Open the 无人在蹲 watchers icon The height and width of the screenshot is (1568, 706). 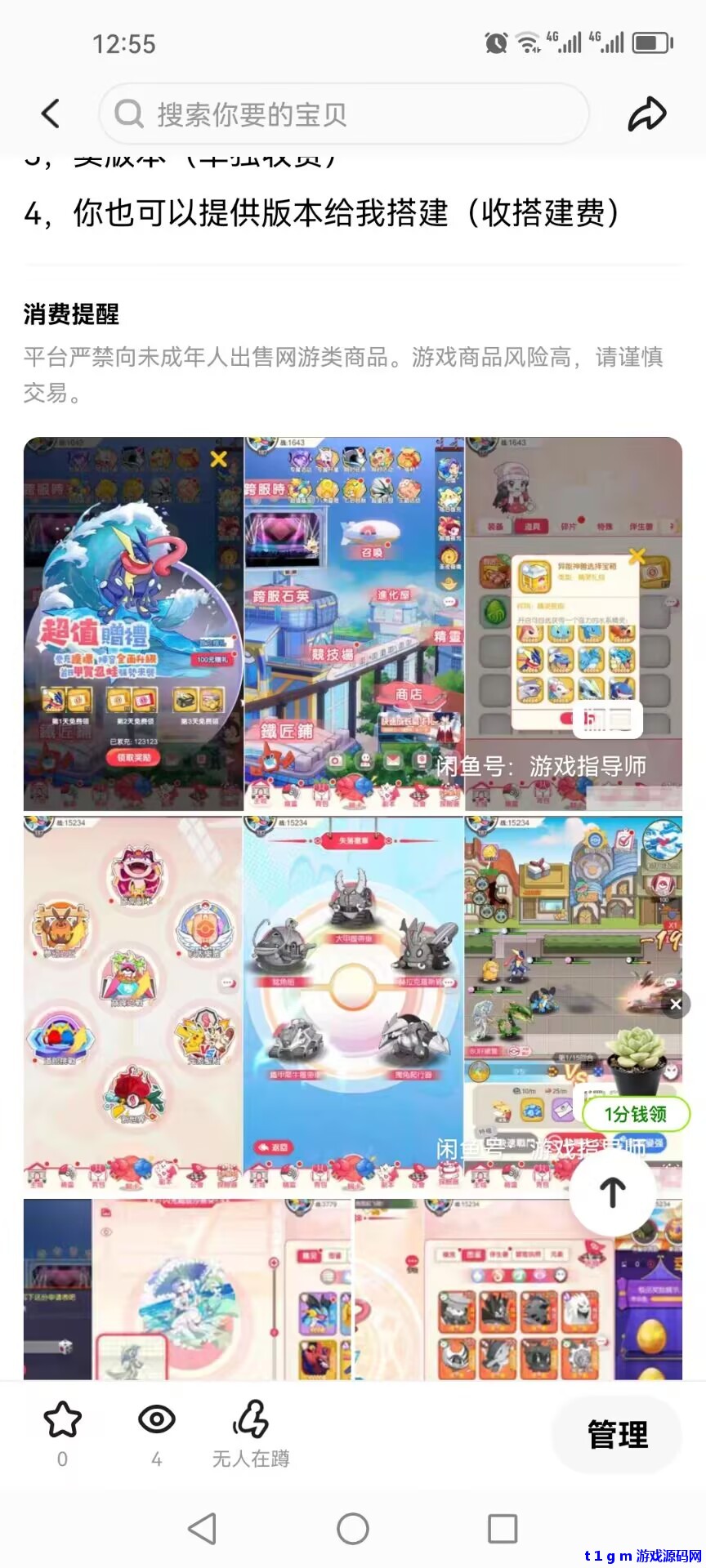(x=251, y=1419)
